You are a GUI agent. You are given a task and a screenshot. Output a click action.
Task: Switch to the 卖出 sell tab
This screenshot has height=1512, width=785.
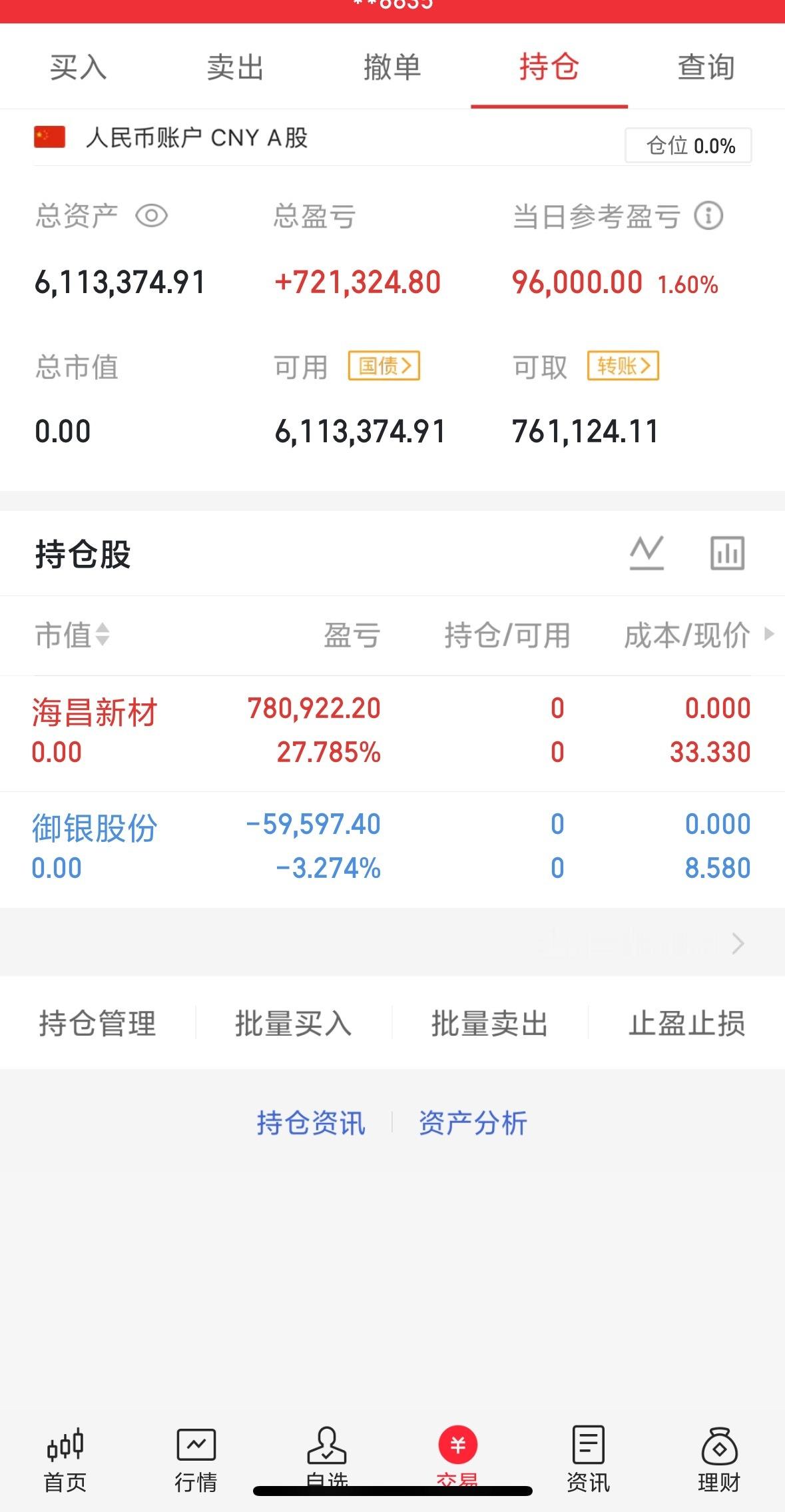tap(235, 67)
